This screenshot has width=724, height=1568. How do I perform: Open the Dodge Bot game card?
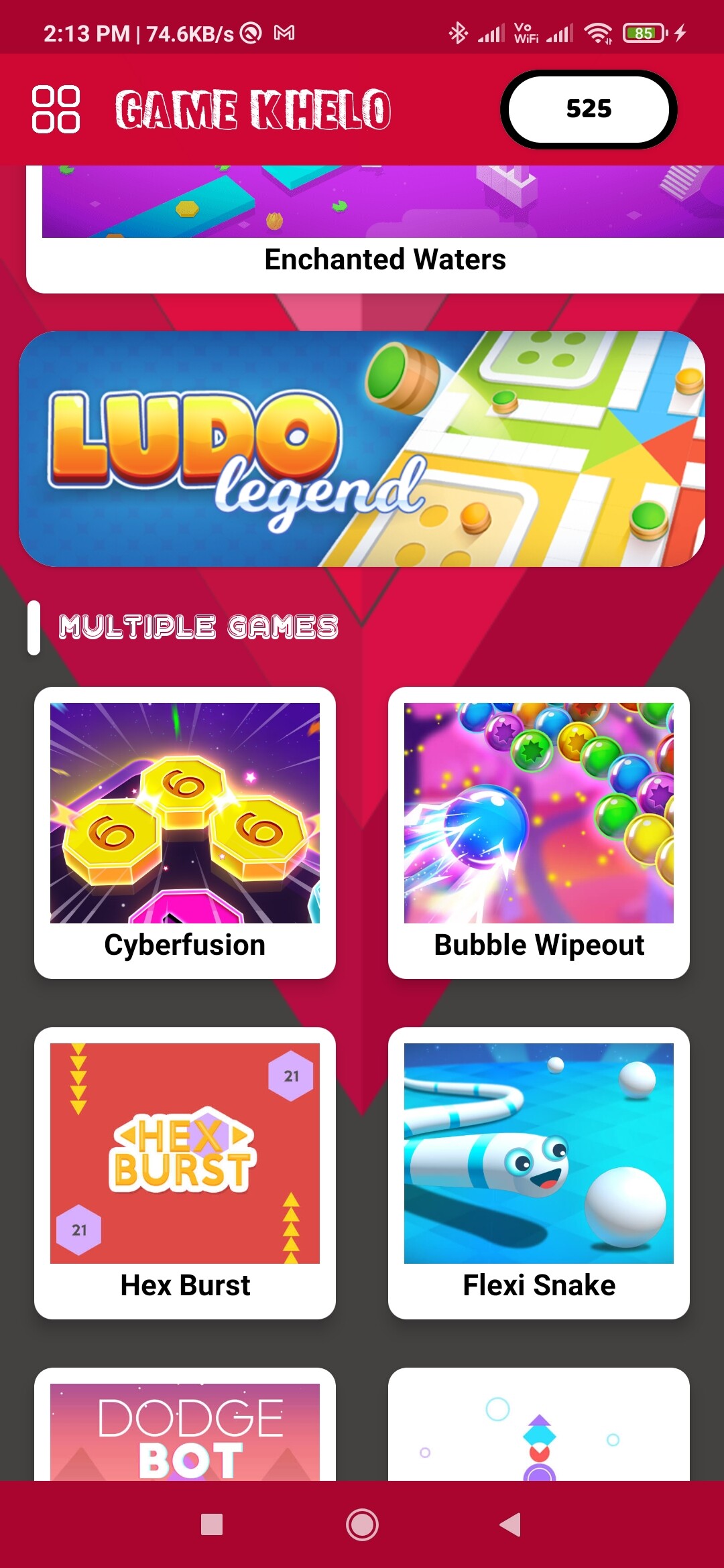click(185, 1425)
